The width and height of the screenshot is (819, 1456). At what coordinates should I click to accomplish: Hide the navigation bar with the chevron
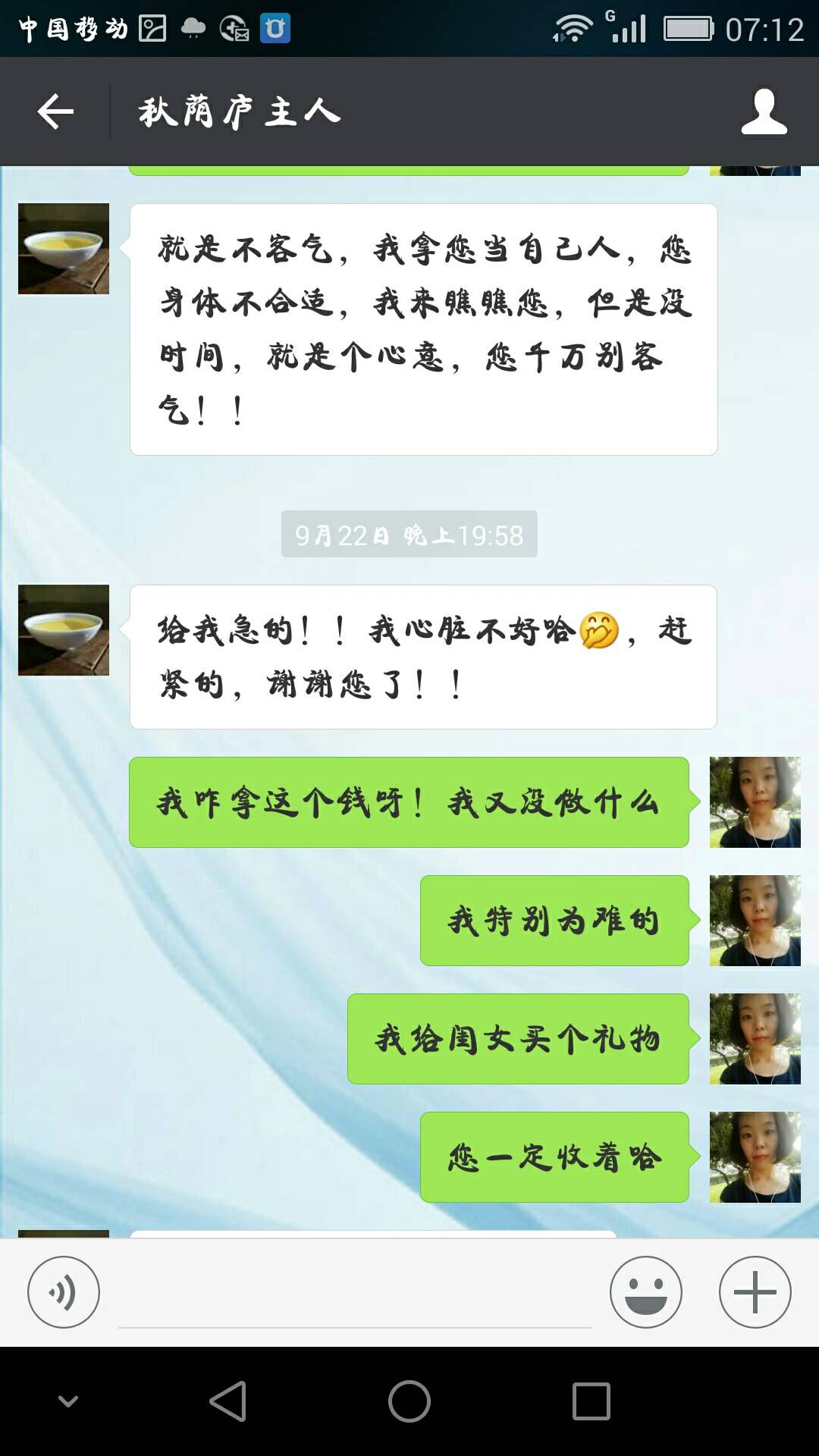coord(68,1401)
